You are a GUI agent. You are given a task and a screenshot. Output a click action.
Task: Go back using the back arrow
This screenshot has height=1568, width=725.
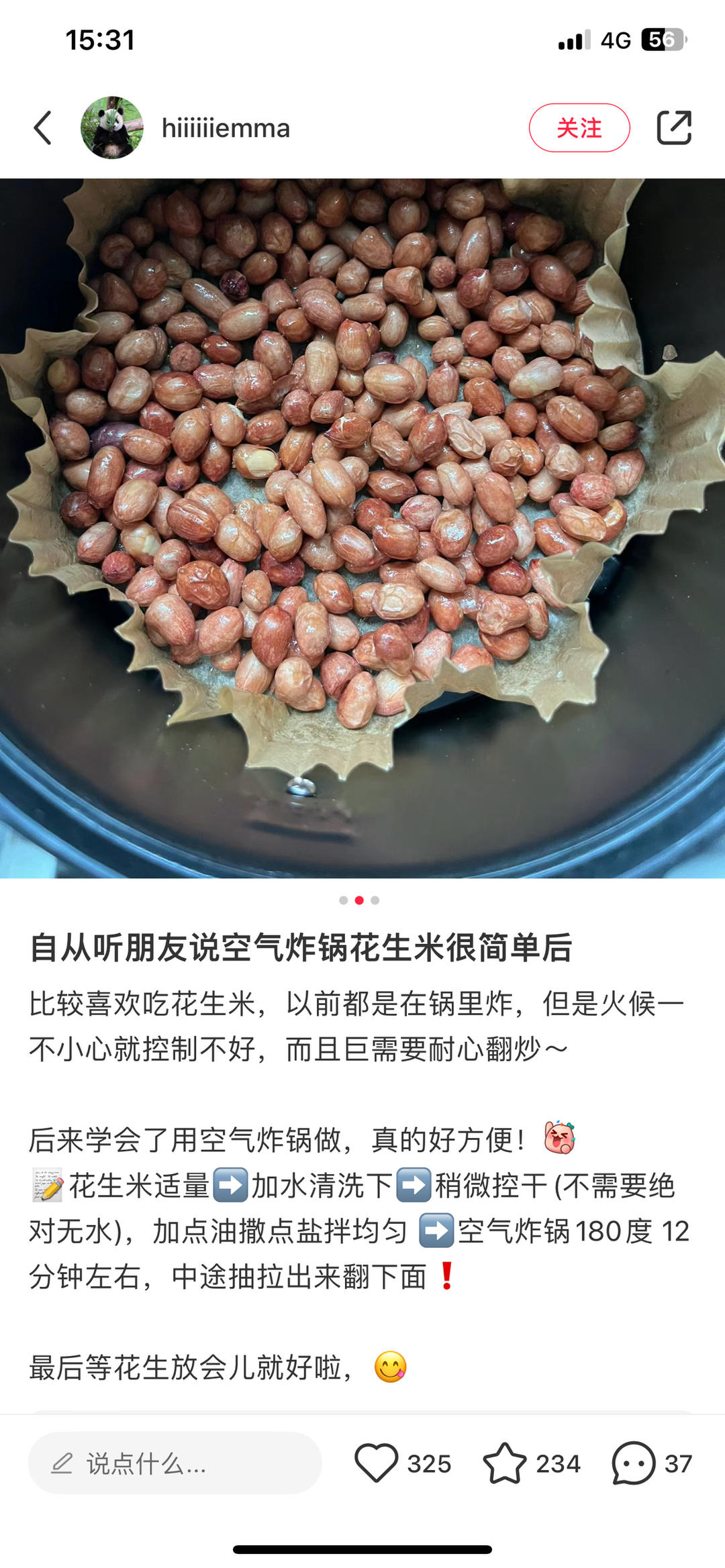[x=43, y=127]
